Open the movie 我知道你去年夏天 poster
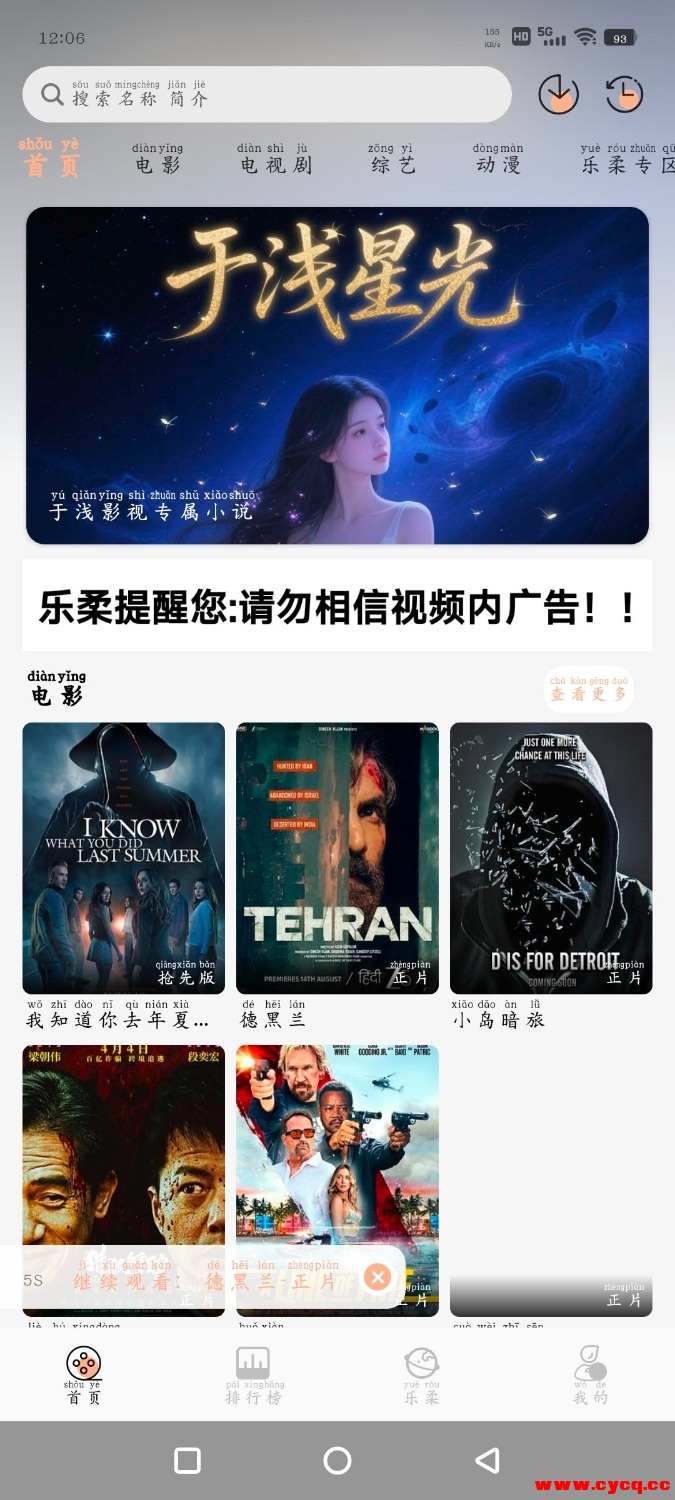Viewport: 675px width, 1500px height. click(x=124, y=857)
